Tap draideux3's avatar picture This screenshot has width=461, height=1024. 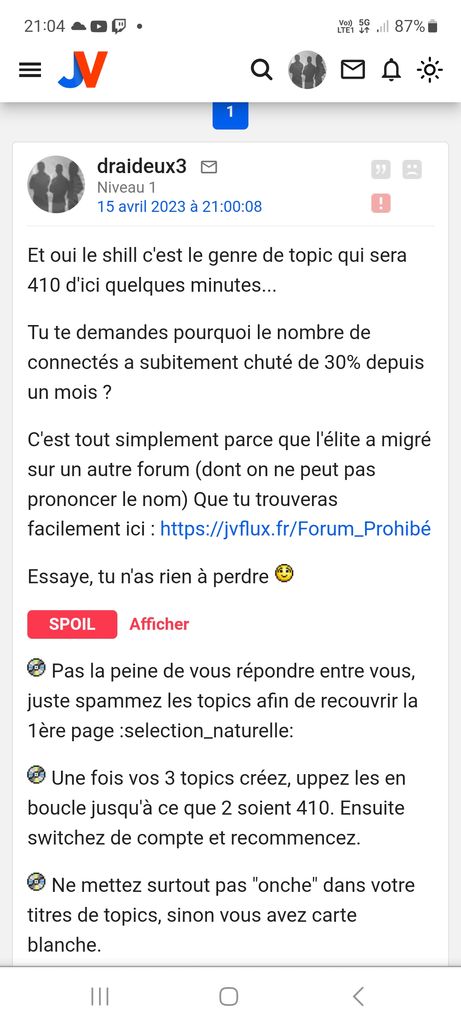pyautogui.click(x=56, y=184)
